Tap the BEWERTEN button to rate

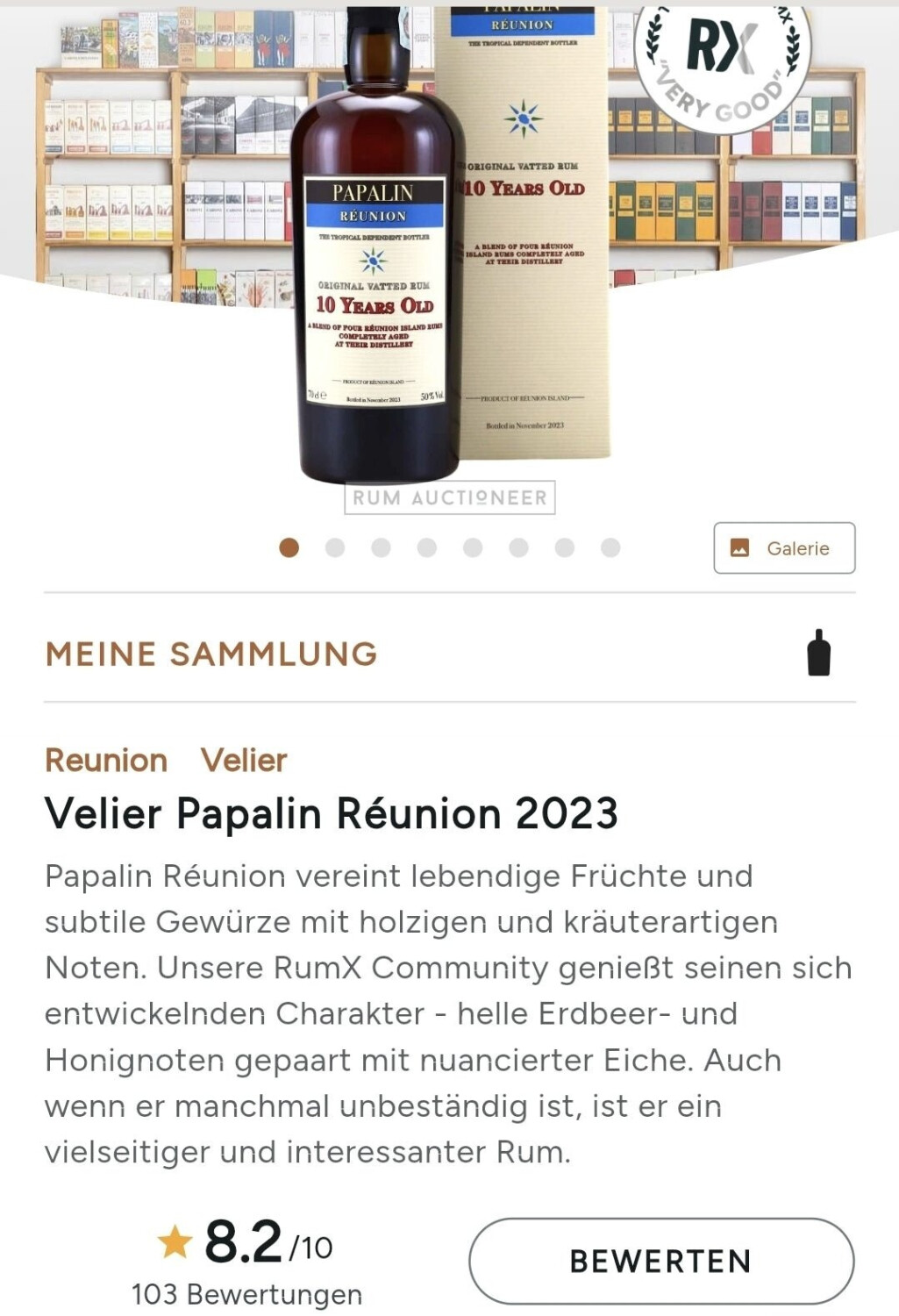coord(661,1261)
